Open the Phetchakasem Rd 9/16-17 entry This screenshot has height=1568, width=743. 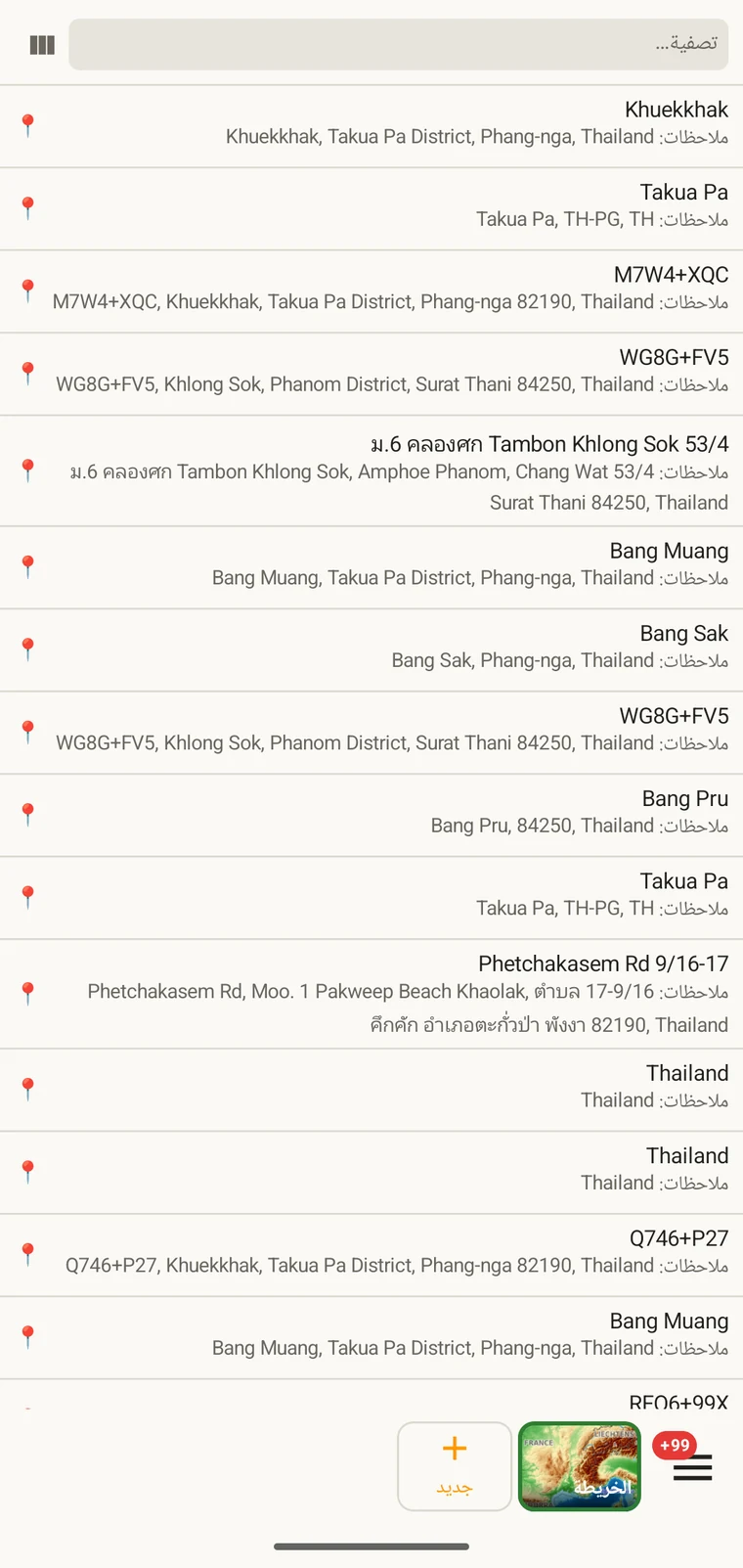371,994
